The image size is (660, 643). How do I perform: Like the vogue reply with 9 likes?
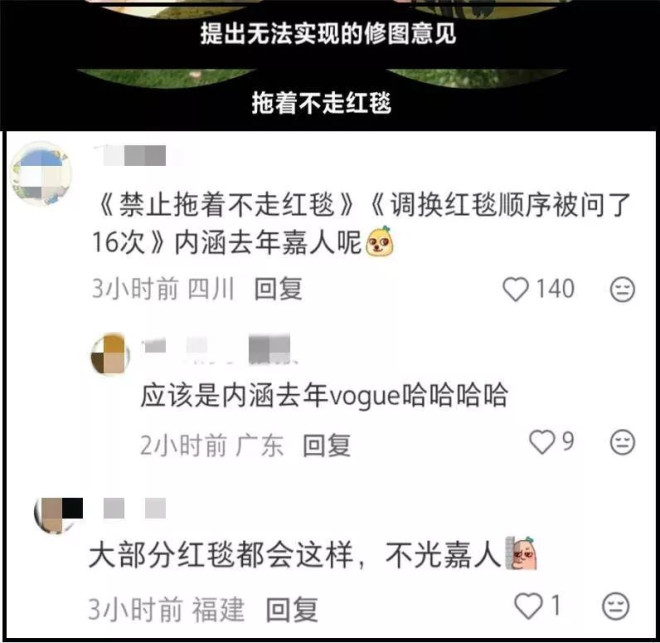click(x=541, y=442)
